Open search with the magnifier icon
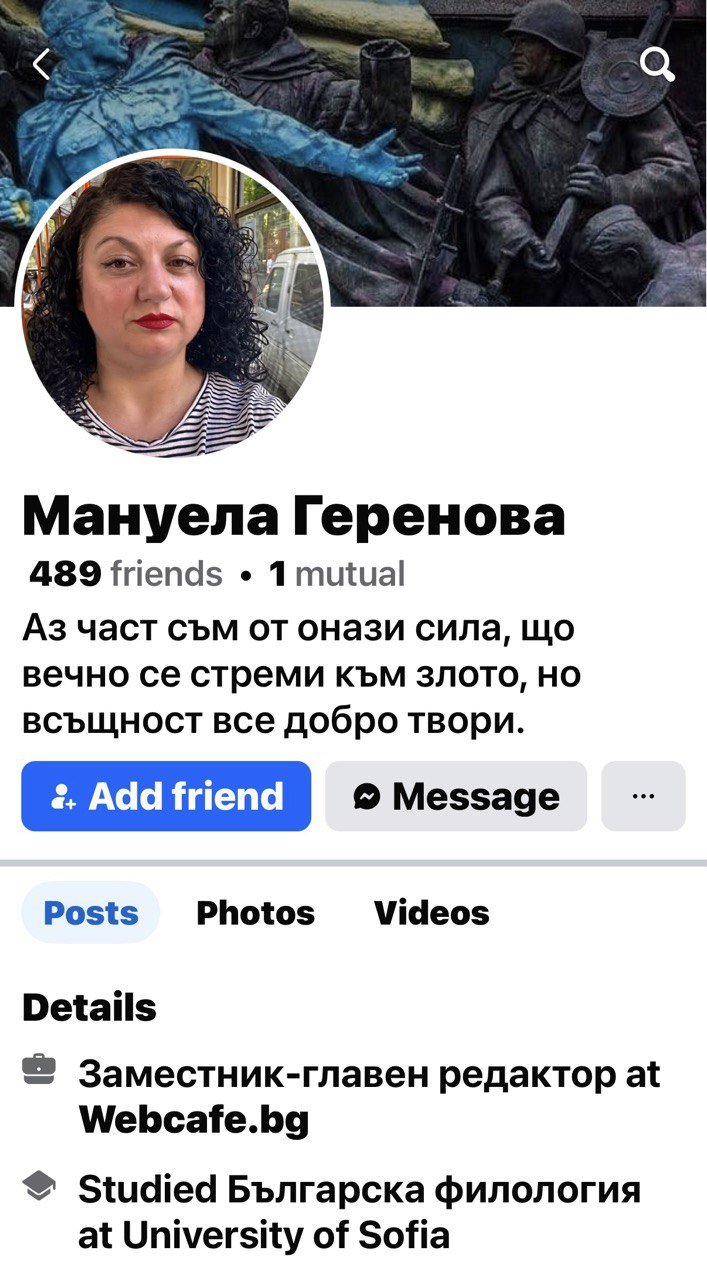 point(657,65)
